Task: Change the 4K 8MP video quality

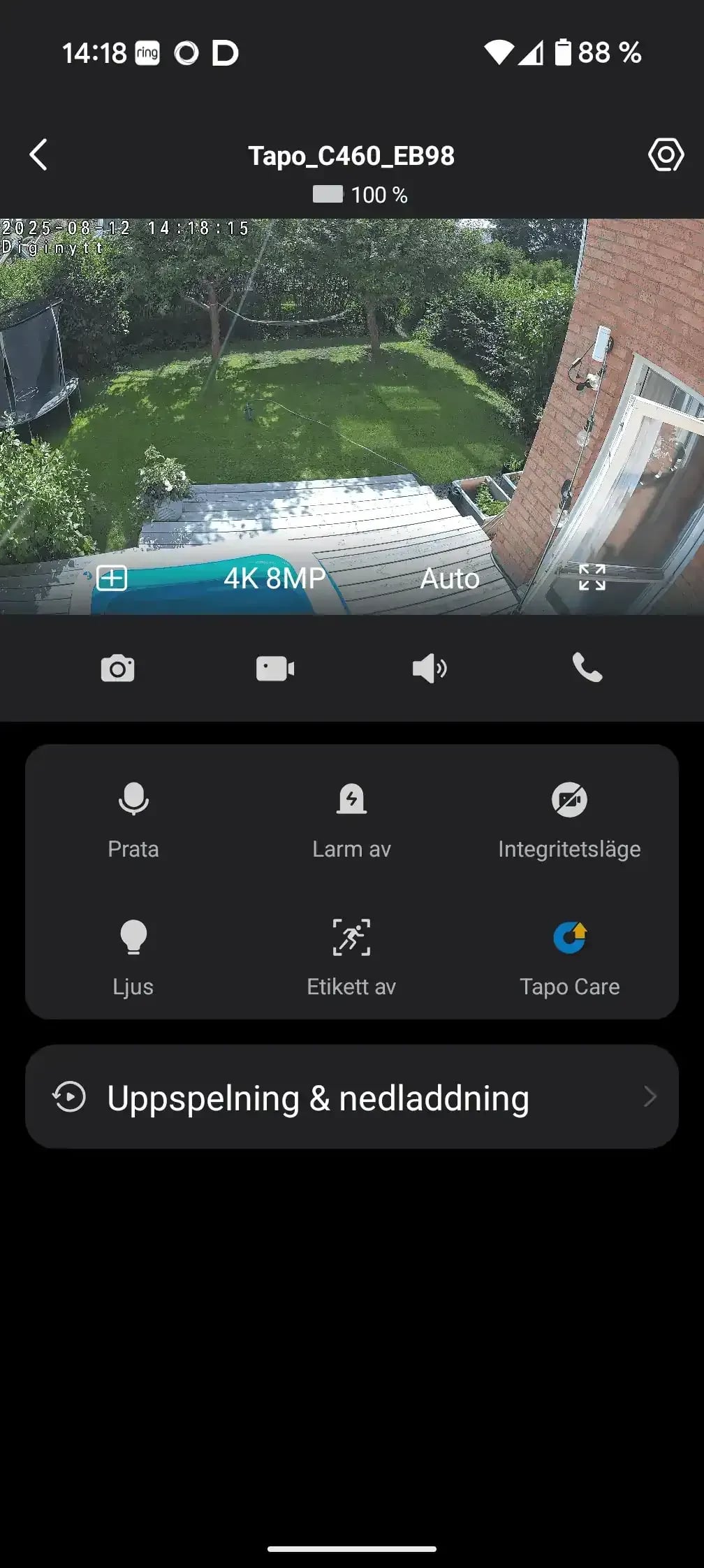Action: click(x=274, y=579)
